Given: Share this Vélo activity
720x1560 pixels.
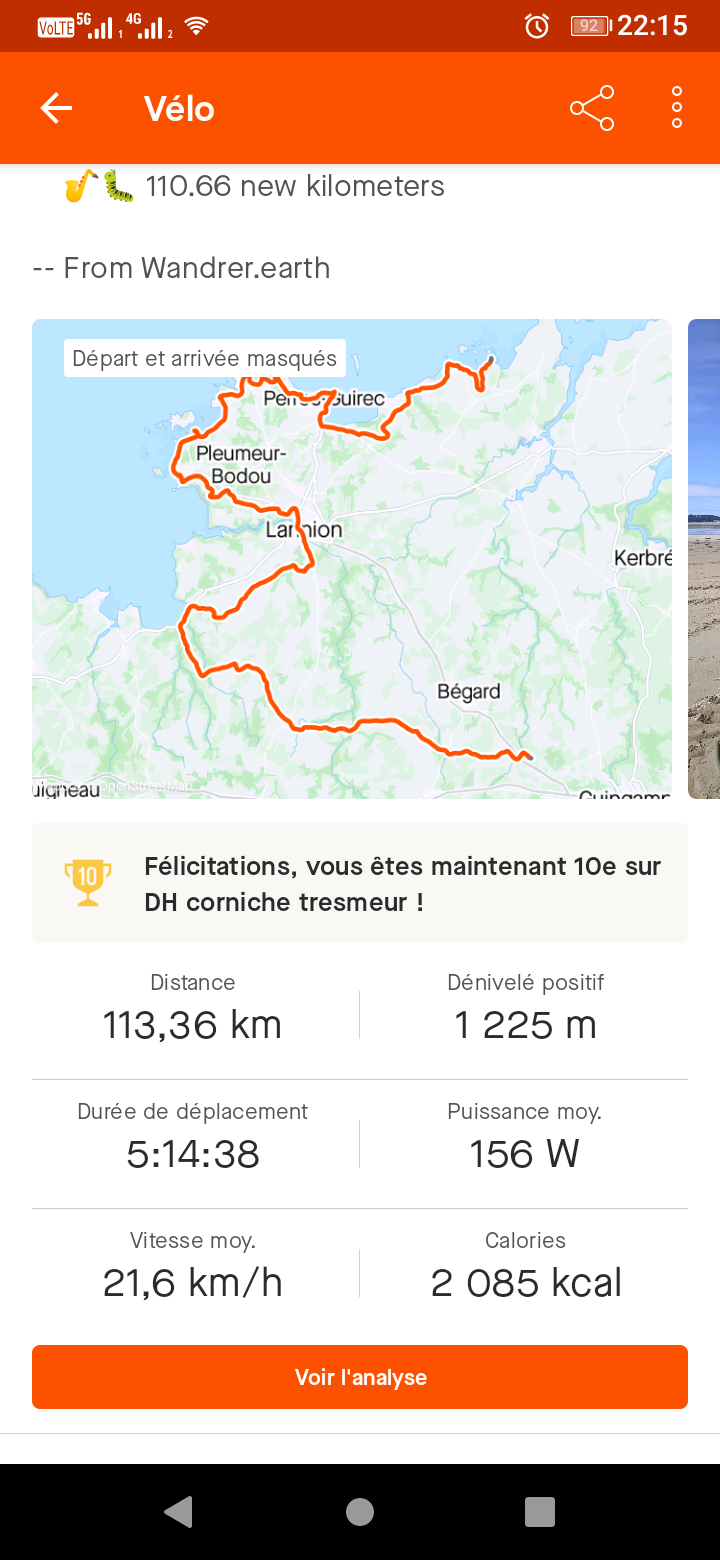Looking at the screenshot, I should pyautogui.click(x=591, y=108).
